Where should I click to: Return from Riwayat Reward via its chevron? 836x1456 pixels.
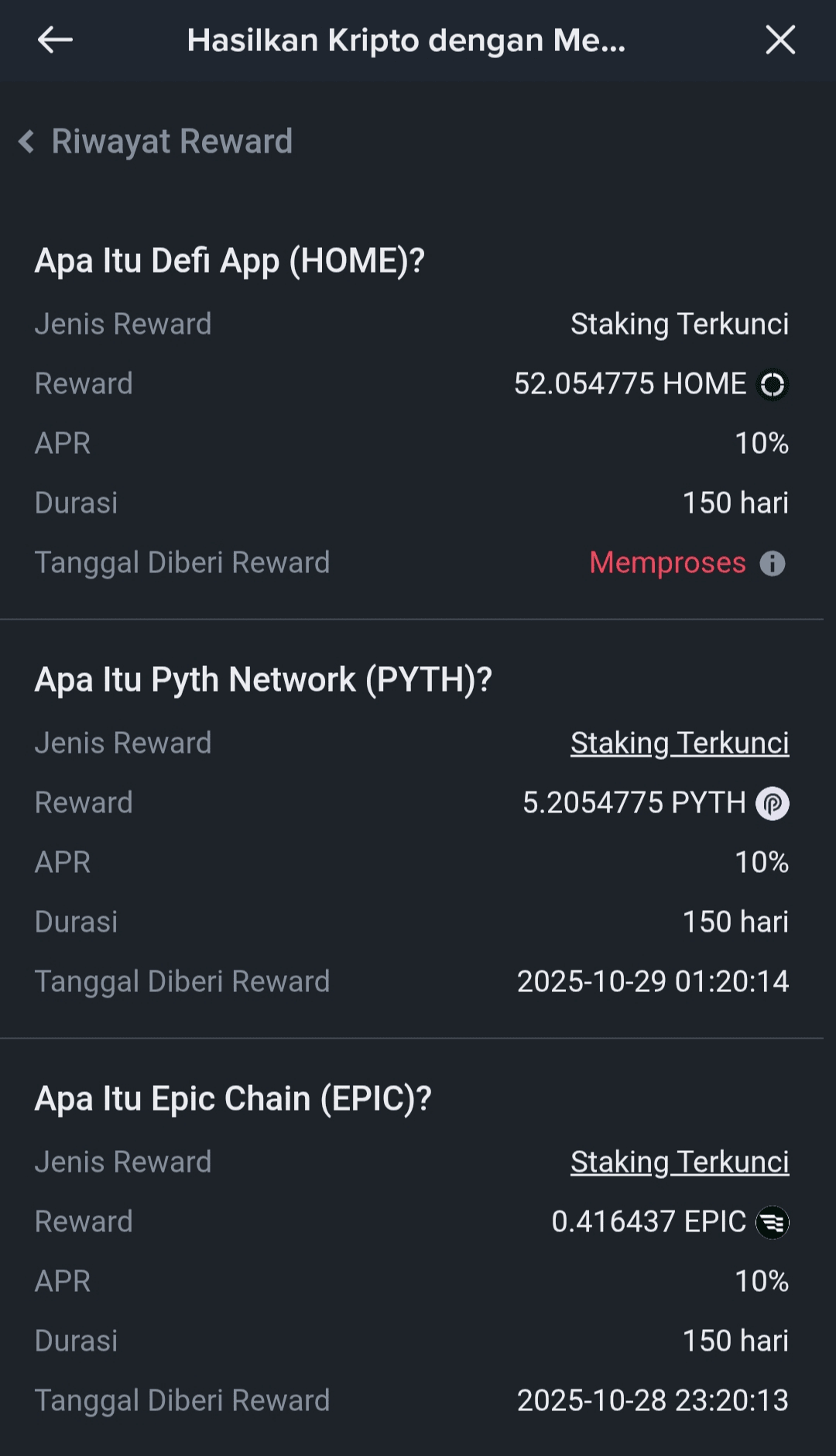27,142
